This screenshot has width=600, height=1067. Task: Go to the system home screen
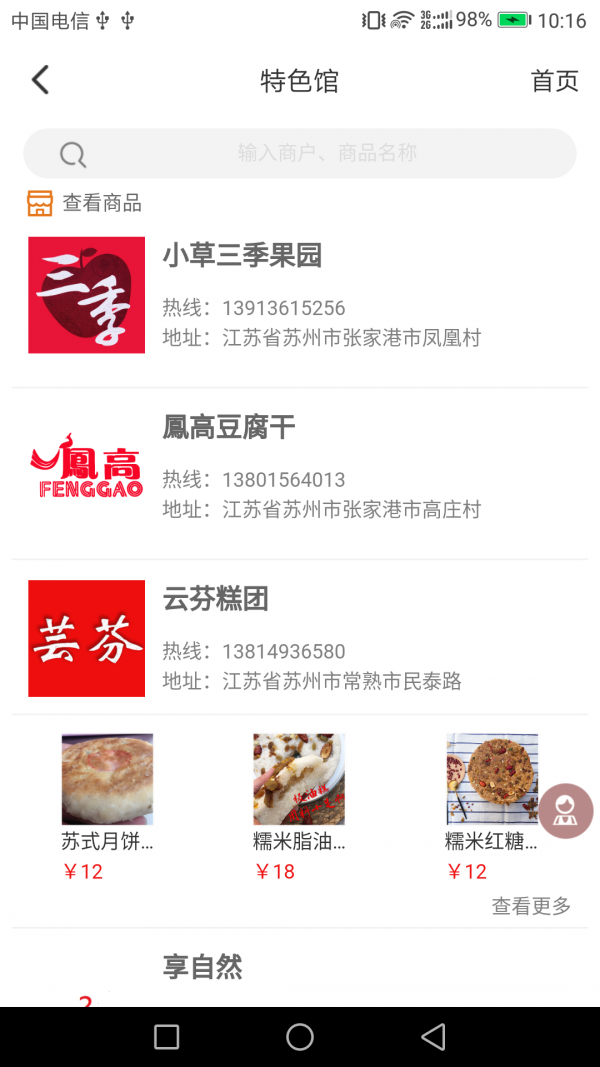(300, 1037)
